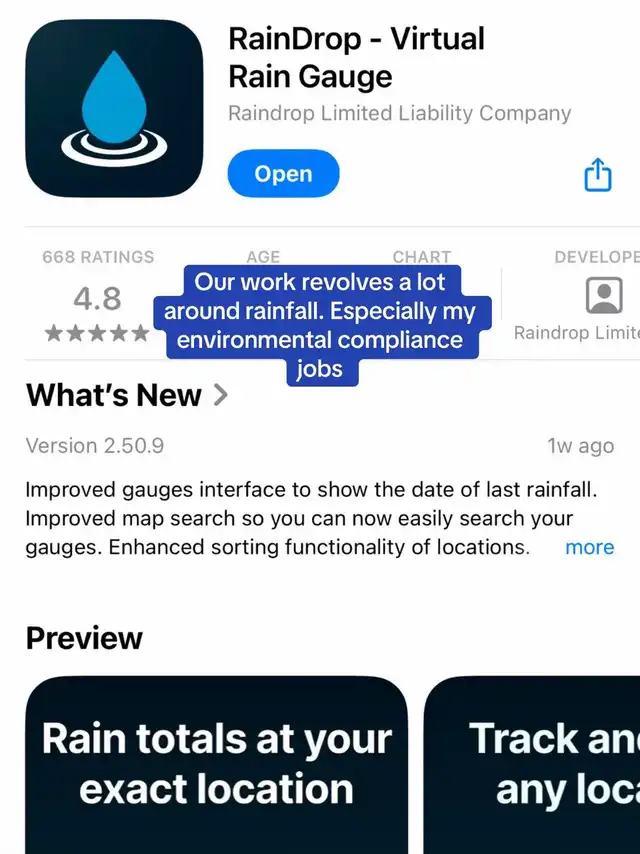
Task: View the 4.8 star ratings
Action: (97, 298)
